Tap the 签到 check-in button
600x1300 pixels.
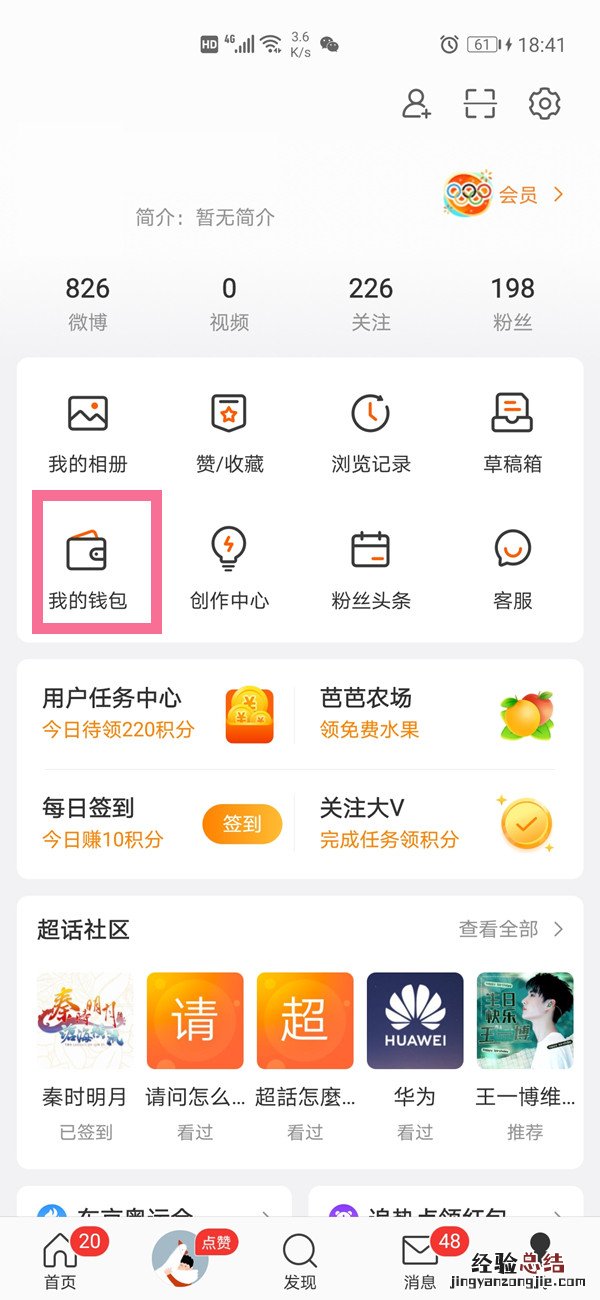(x=242, y=824)
